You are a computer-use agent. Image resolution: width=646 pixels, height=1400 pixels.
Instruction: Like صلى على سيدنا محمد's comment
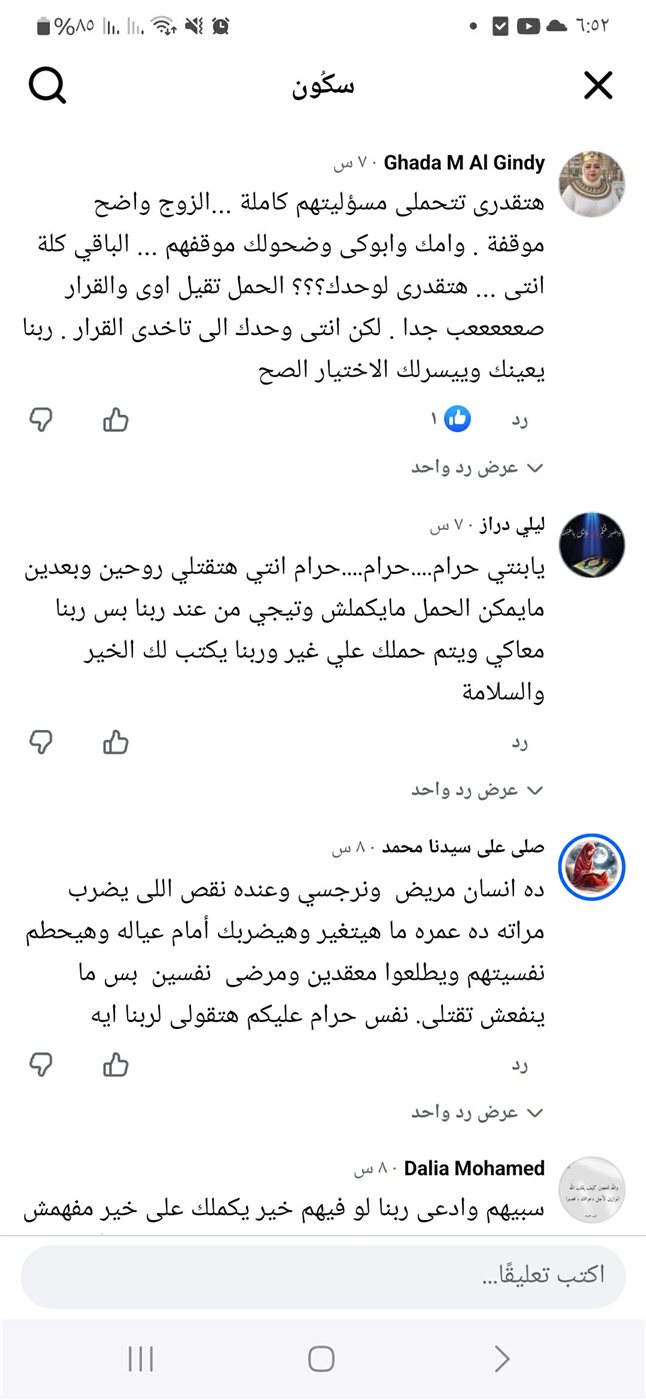point(116,1065)
